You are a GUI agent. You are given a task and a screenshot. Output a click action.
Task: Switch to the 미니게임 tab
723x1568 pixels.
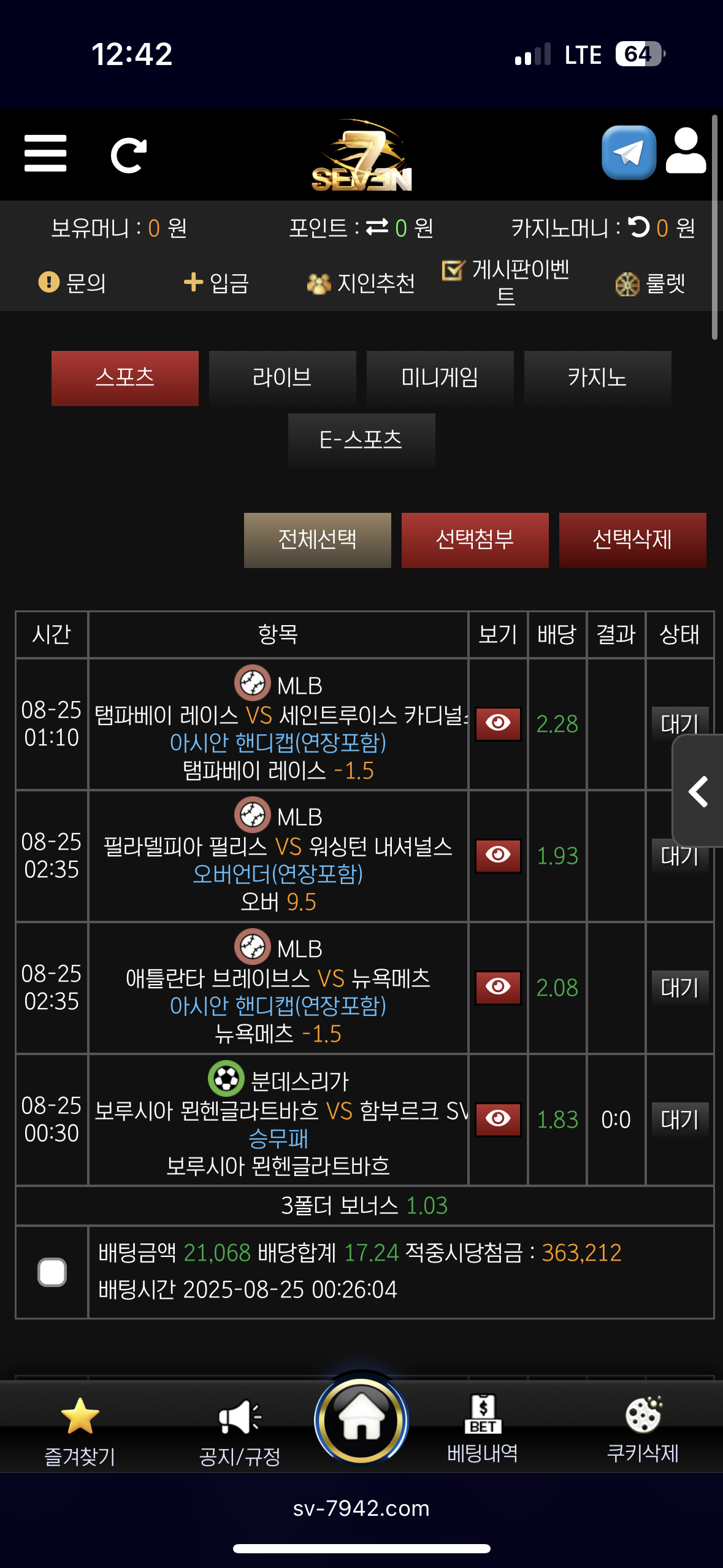click(440, 377)
